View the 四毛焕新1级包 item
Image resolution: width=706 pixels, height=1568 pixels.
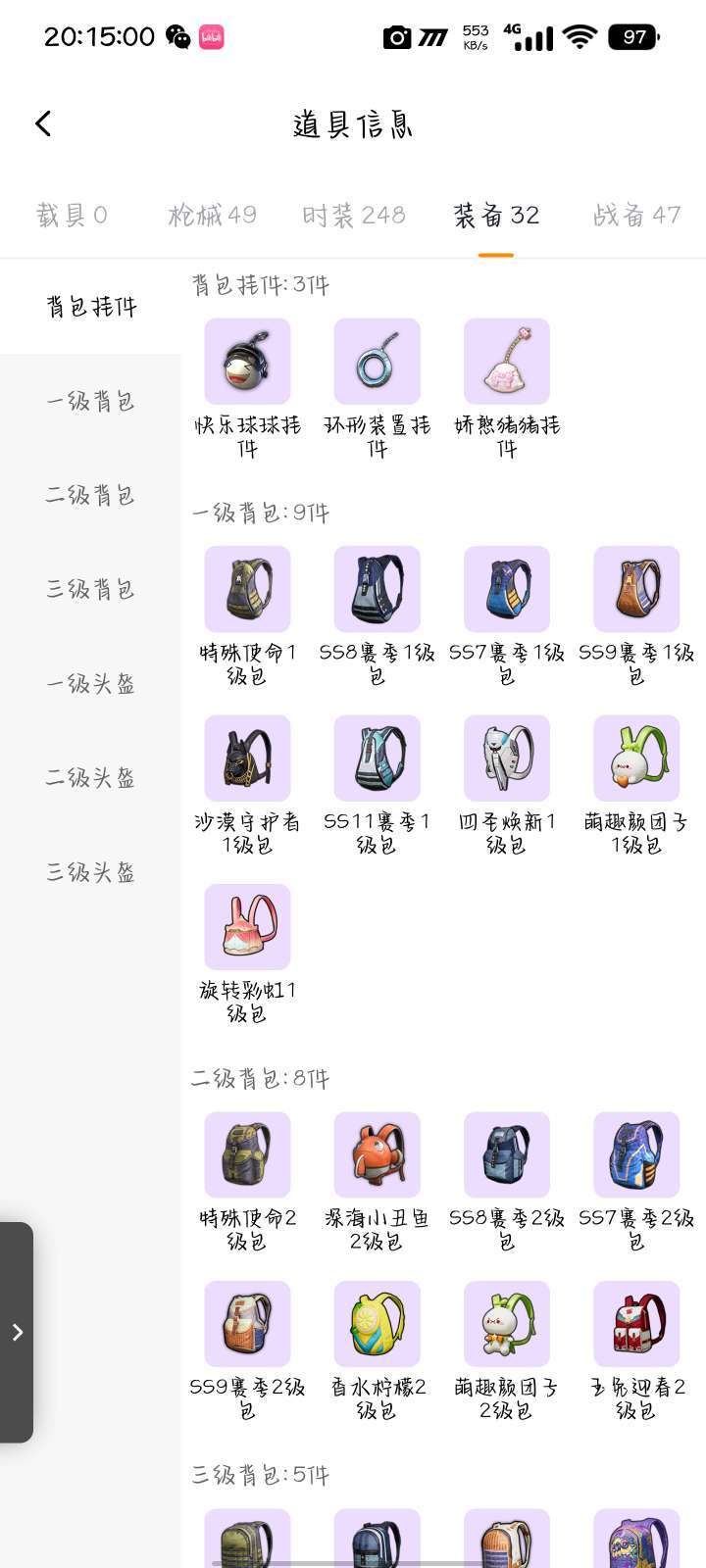[506, 759]
